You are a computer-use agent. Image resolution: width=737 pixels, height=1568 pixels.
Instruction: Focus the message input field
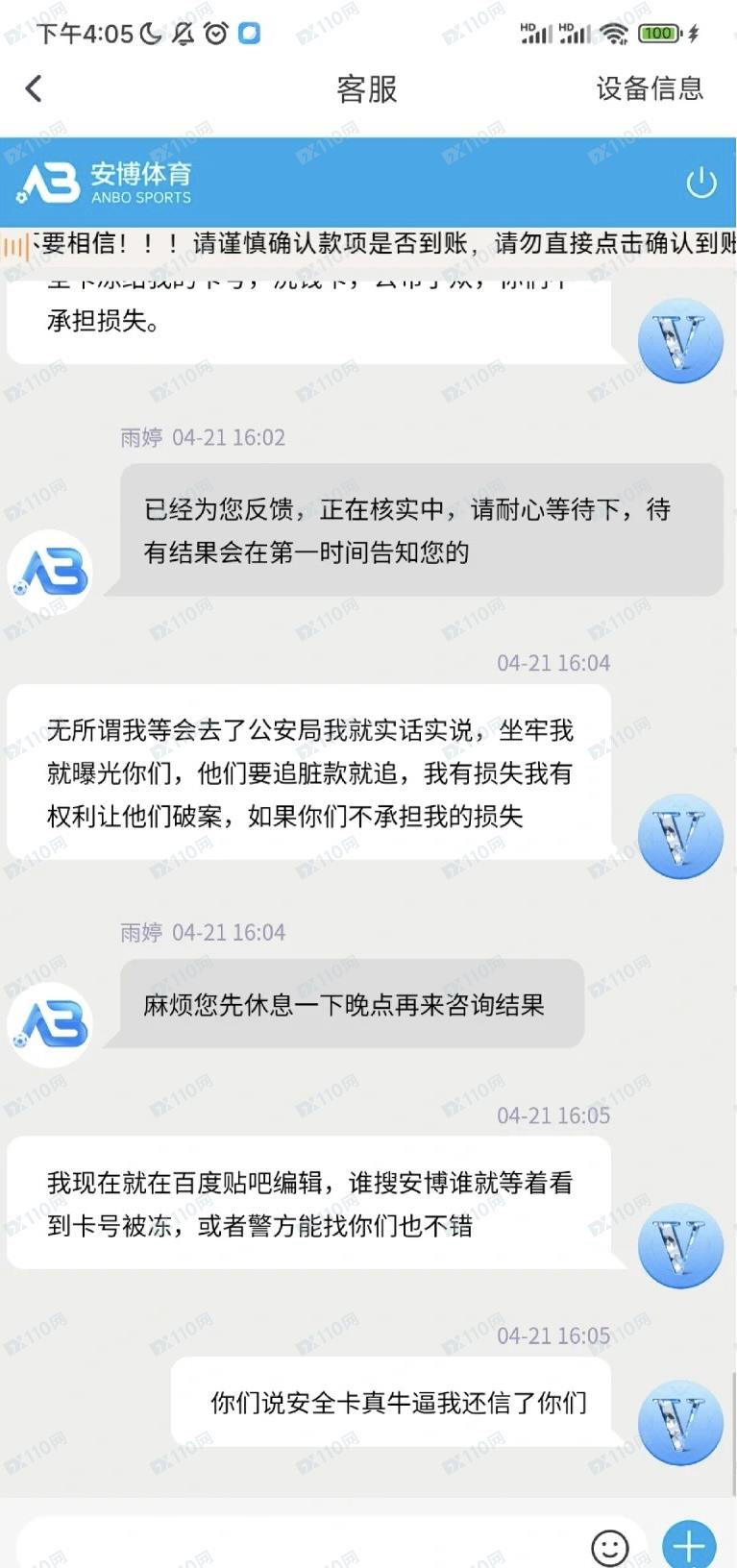298,1545
